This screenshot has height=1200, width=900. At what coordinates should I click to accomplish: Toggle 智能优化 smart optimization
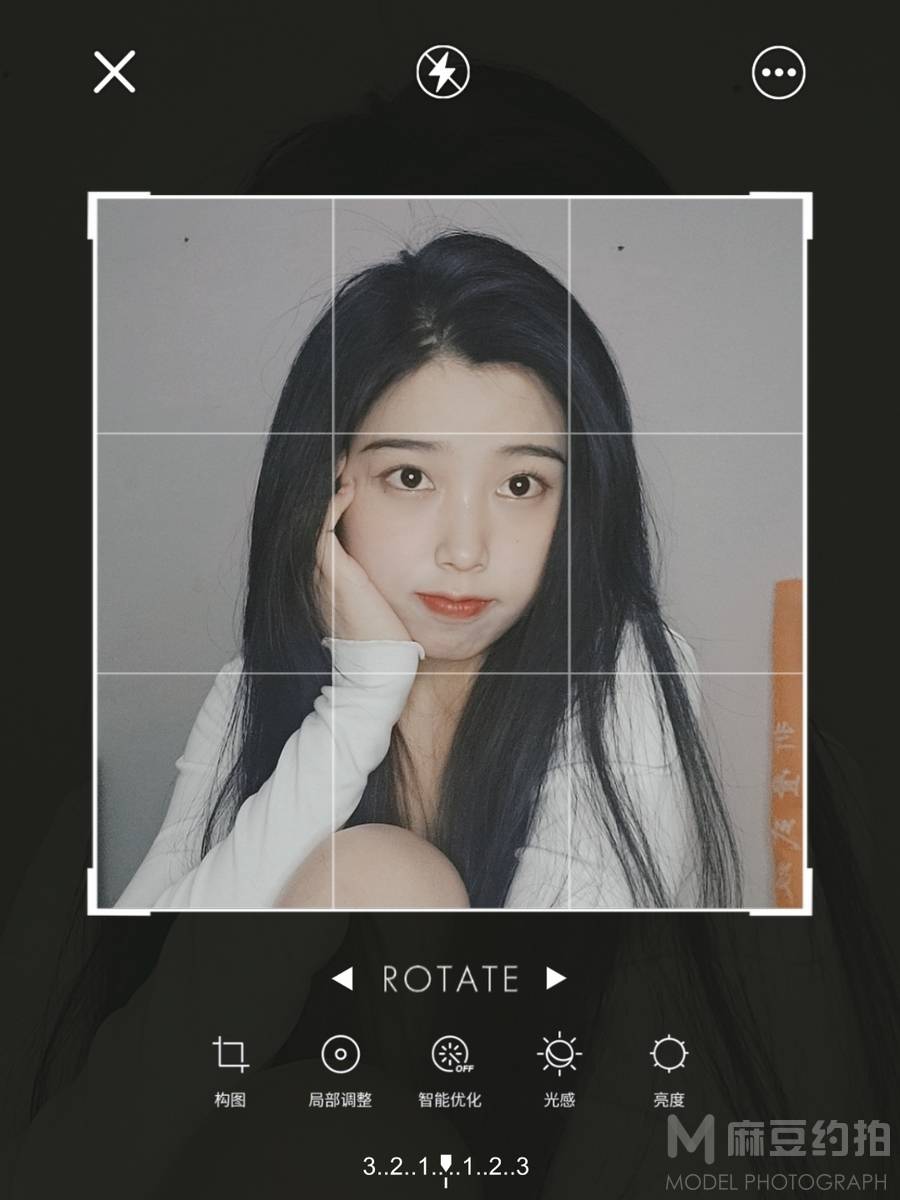[x=450, y=1068]
